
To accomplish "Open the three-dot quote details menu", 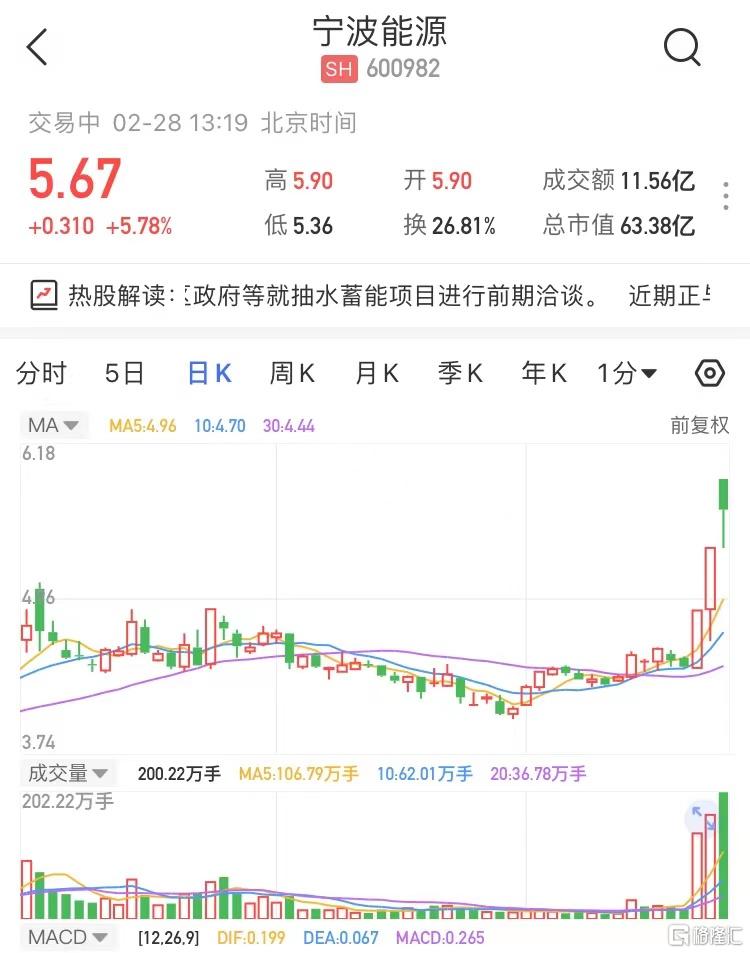I will (726, 196).
